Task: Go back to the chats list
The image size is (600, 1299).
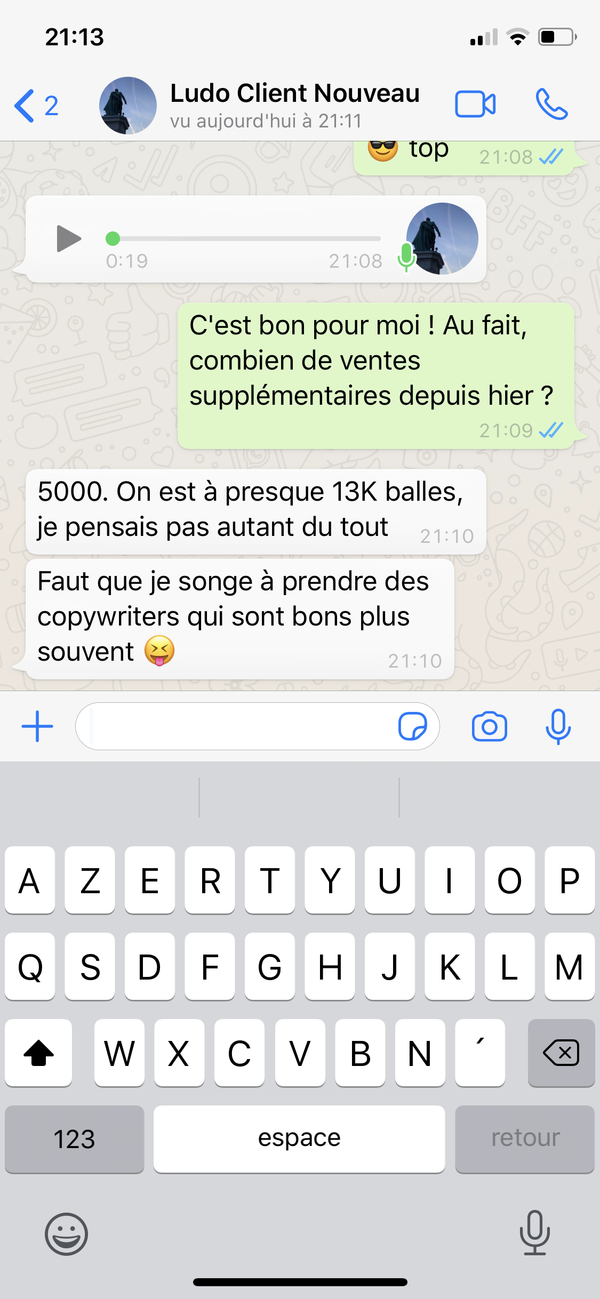Action: [36, 105]
